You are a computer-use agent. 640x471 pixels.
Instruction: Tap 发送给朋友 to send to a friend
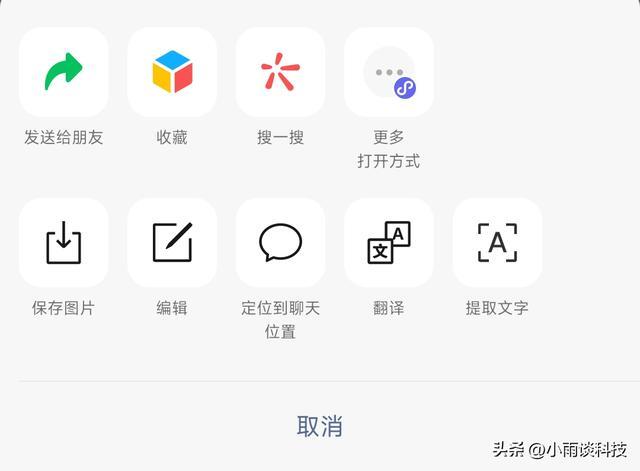click(63, 73)
